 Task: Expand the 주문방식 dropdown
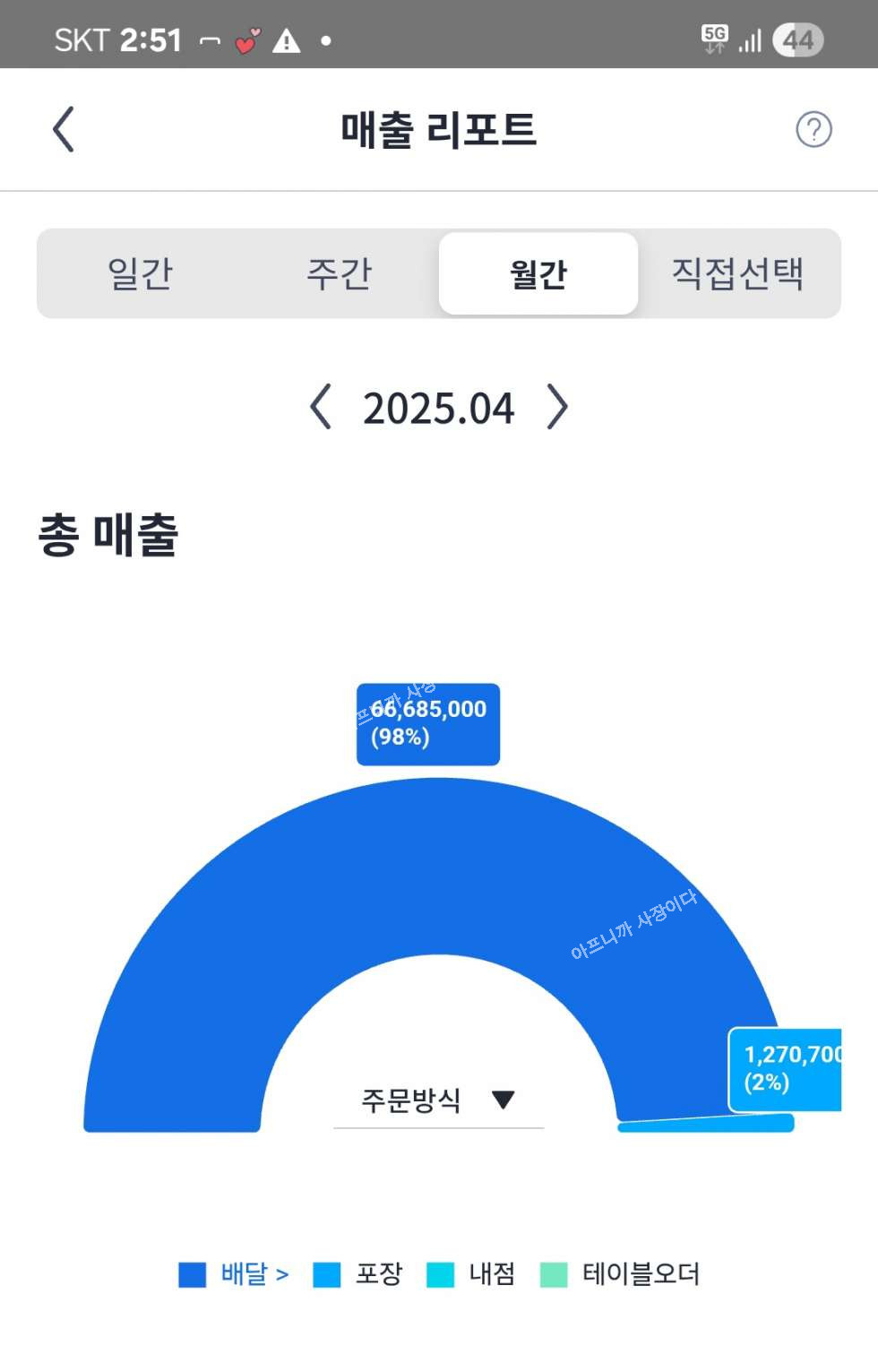[438, 1100]
